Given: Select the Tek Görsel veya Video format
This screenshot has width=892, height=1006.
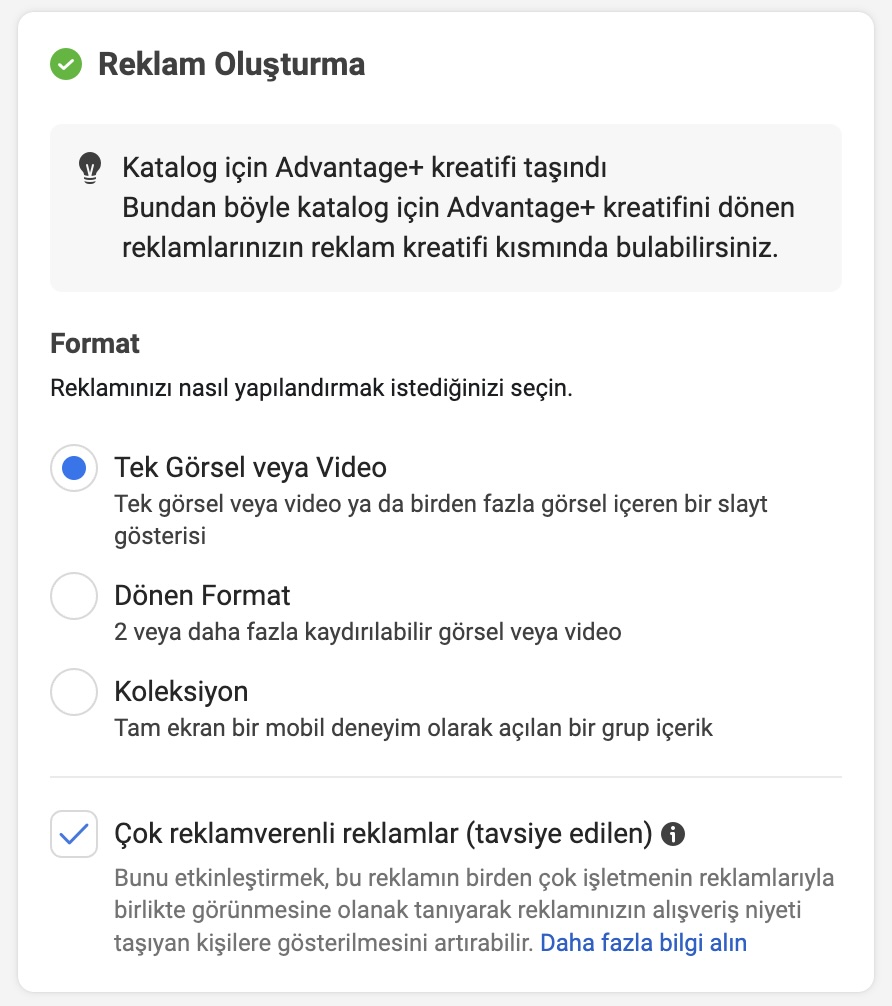Looking at the screenshot, I should click(74, 468).
